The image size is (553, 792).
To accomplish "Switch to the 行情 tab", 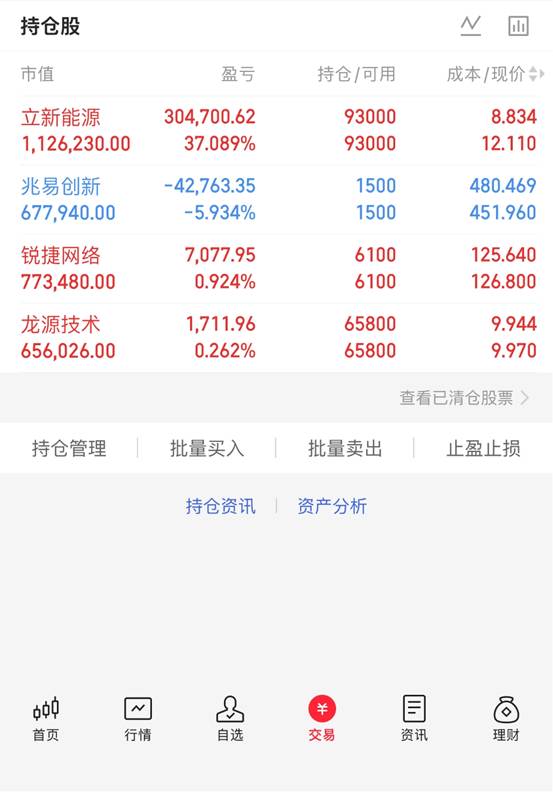I will 138,719.
